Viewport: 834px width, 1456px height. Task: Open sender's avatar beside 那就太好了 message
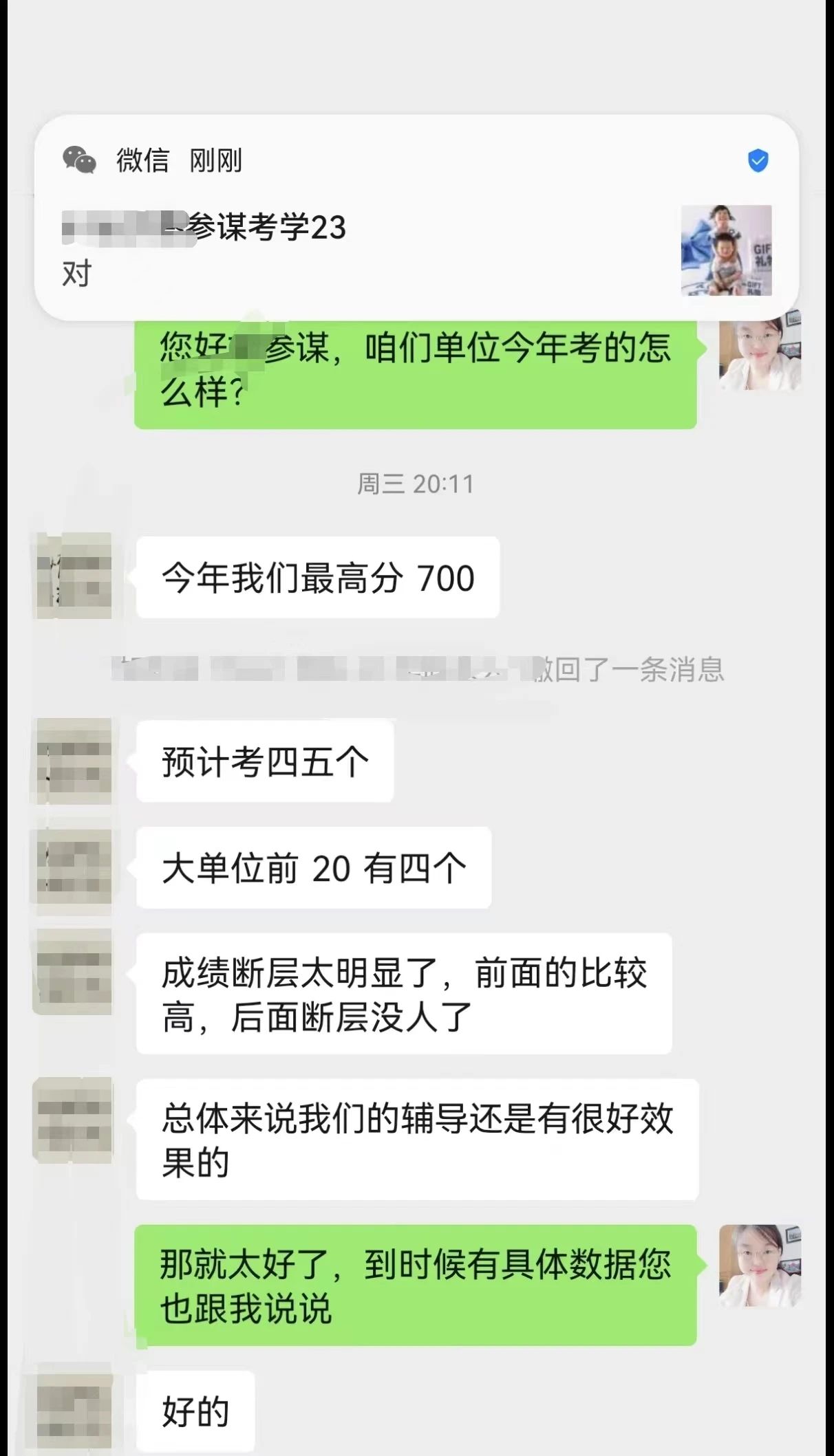(x=760, y=1265)
